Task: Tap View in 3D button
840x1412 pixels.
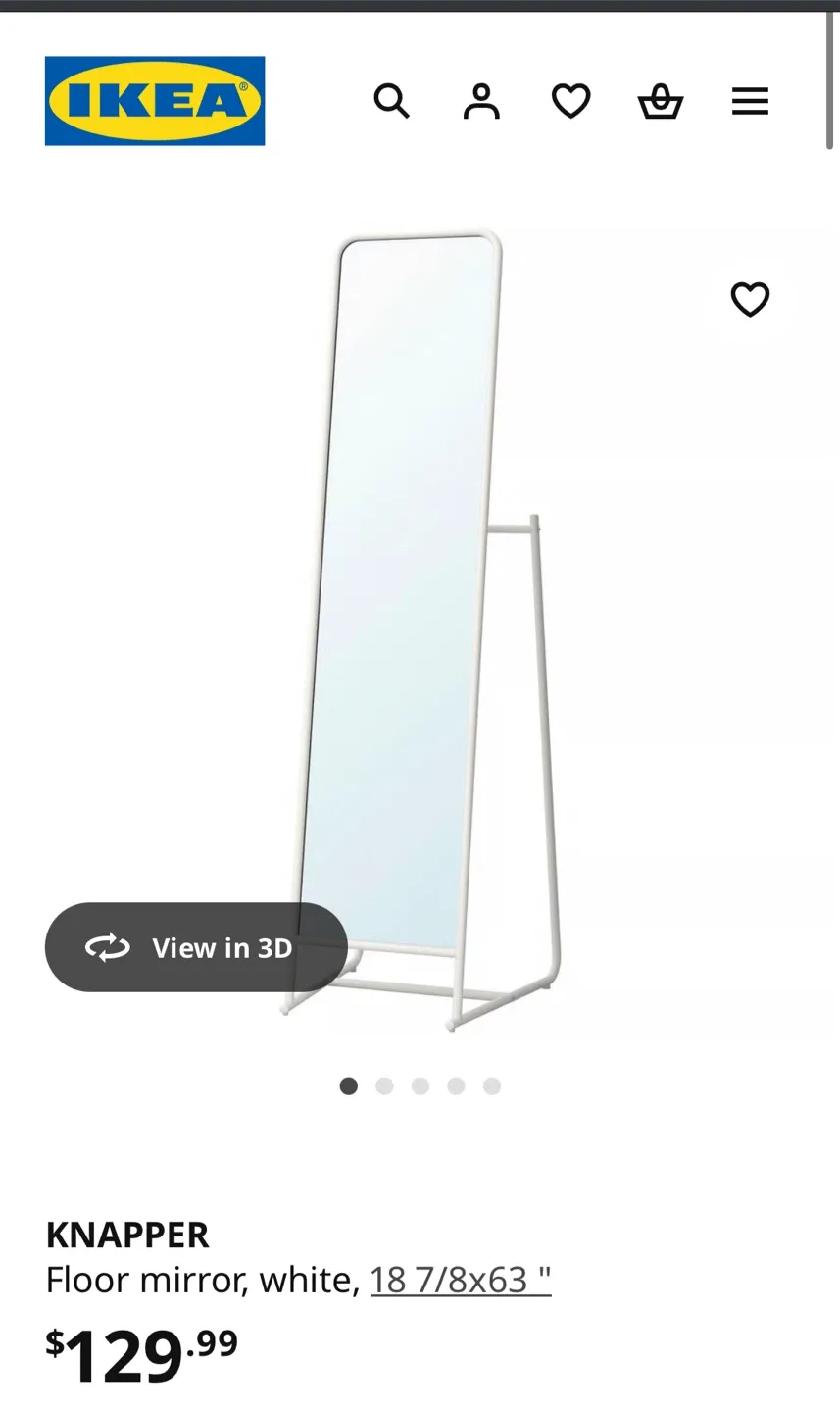Action: (196, 947)
